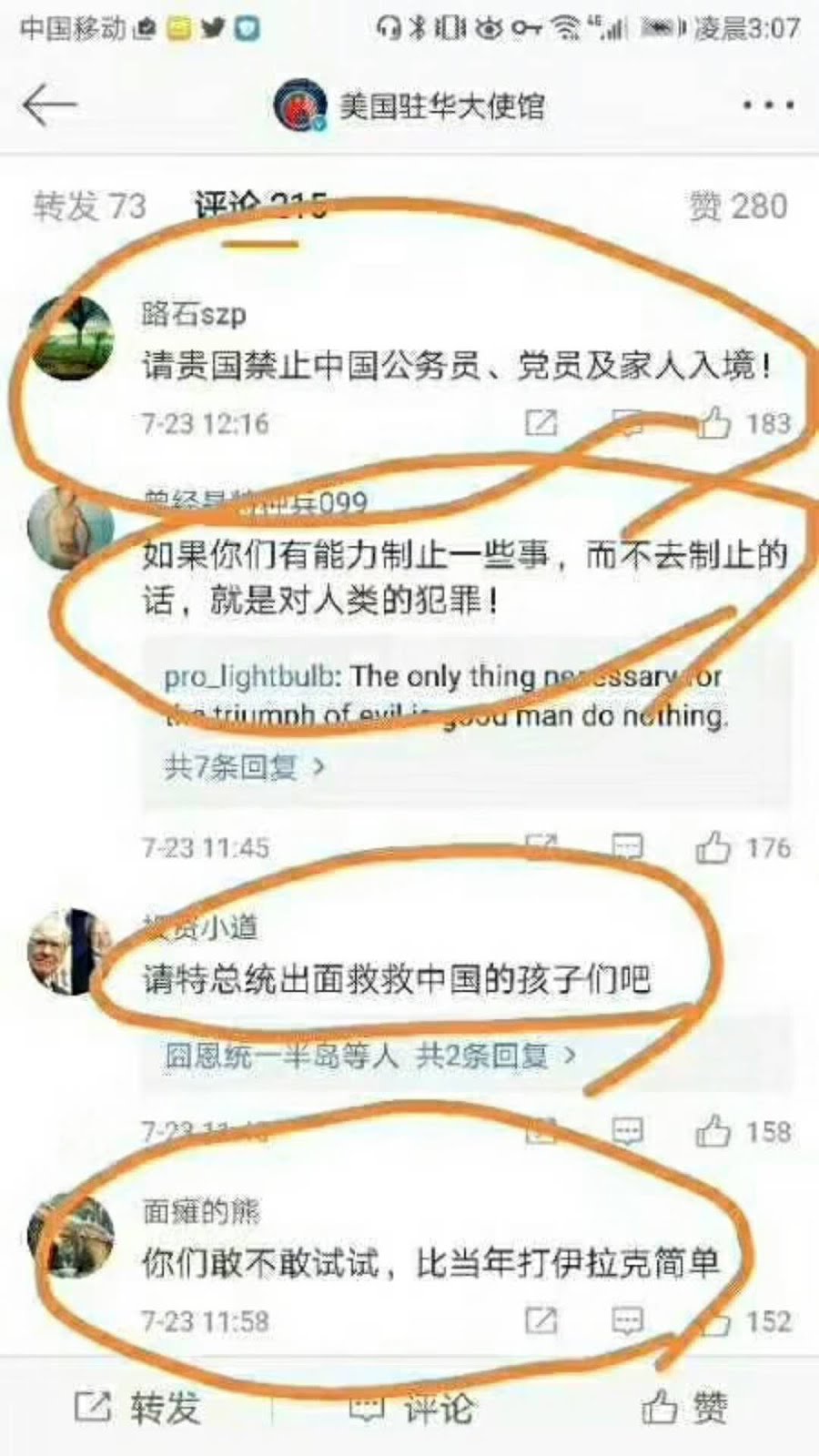The height and width of the screenshot is (1456, 819).
Task: Tap 转发 in the bottom bar
Action: [x=136, y=1408]
